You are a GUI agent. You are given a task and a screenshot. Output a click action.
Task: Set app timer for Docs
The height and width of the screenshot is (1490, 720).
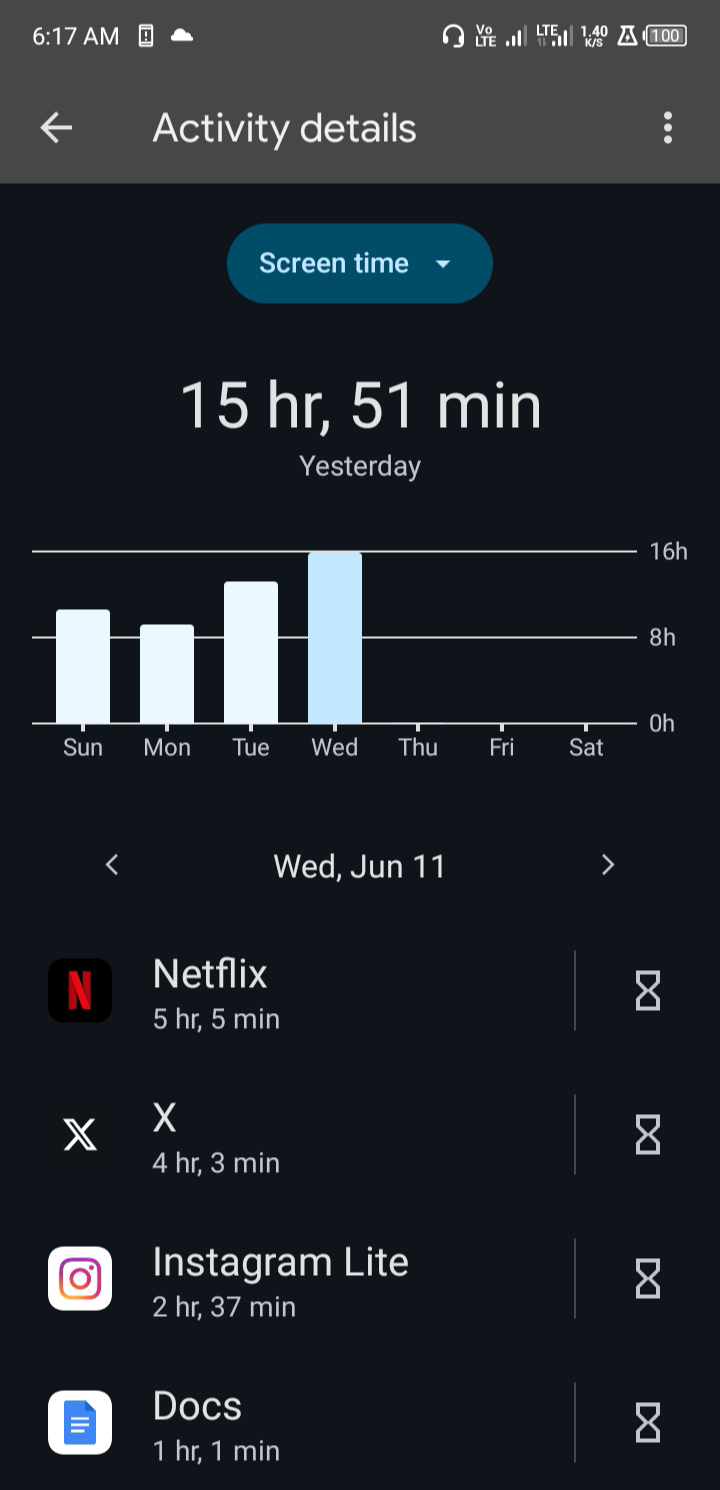(648, 1423)
